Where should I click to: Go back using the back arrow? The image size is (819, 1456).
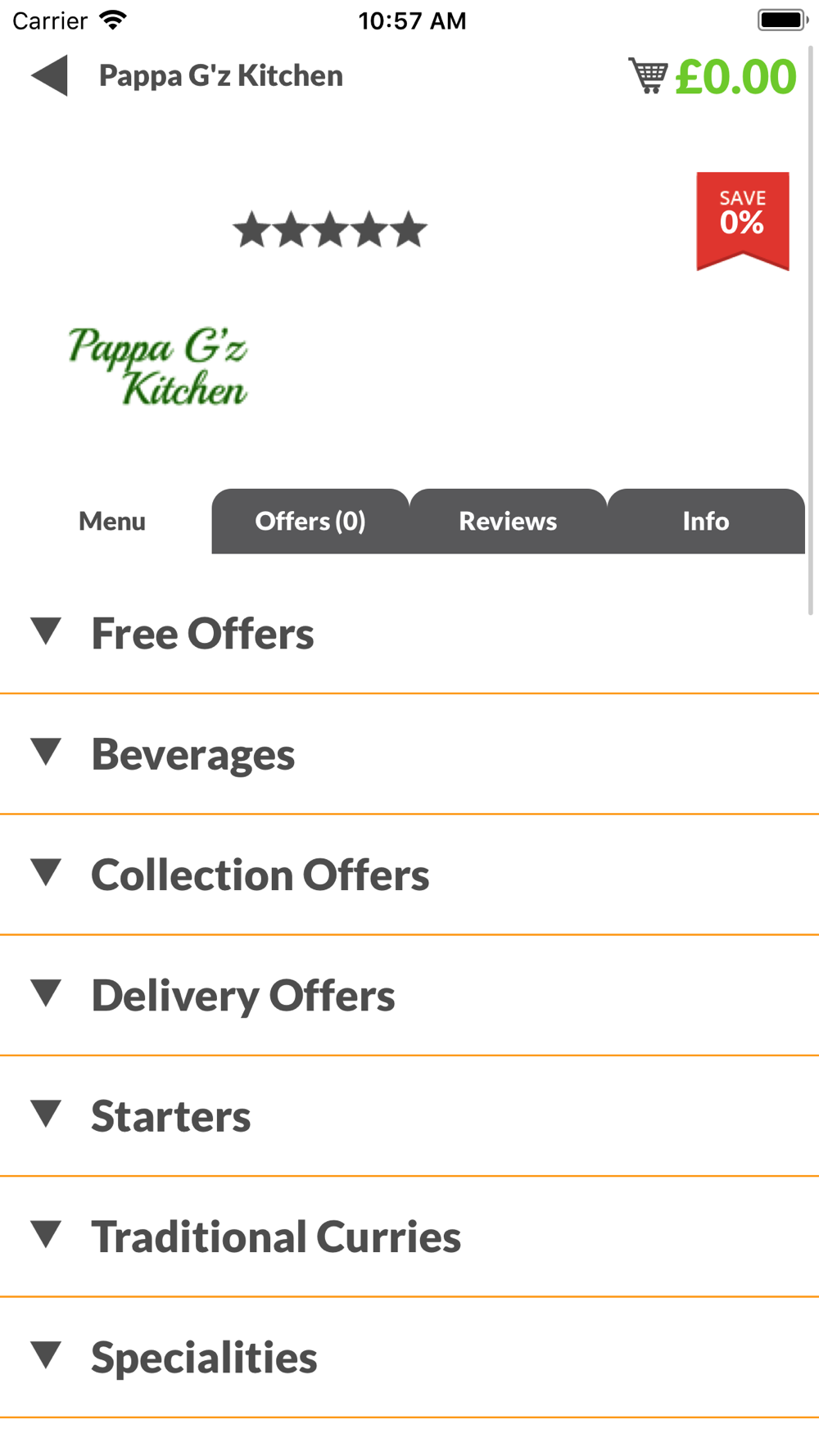coord(49,76)
